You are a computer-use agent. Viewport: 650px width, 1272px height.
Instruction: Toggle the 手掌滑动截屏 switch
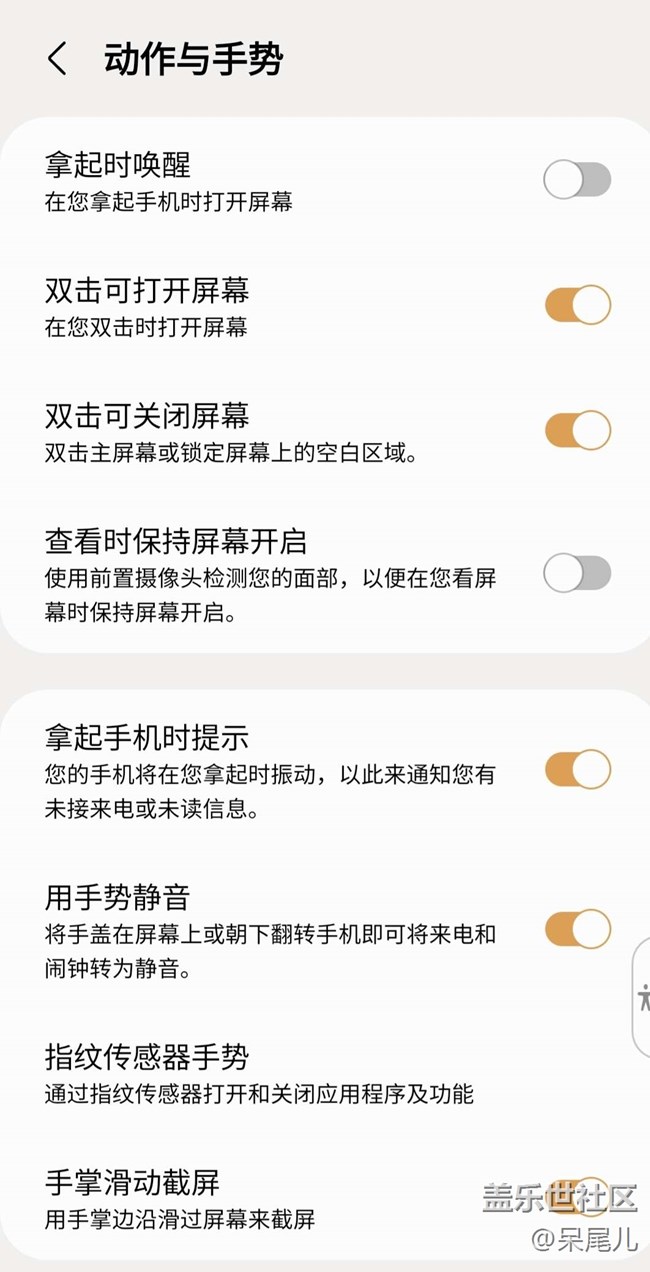577,1197
